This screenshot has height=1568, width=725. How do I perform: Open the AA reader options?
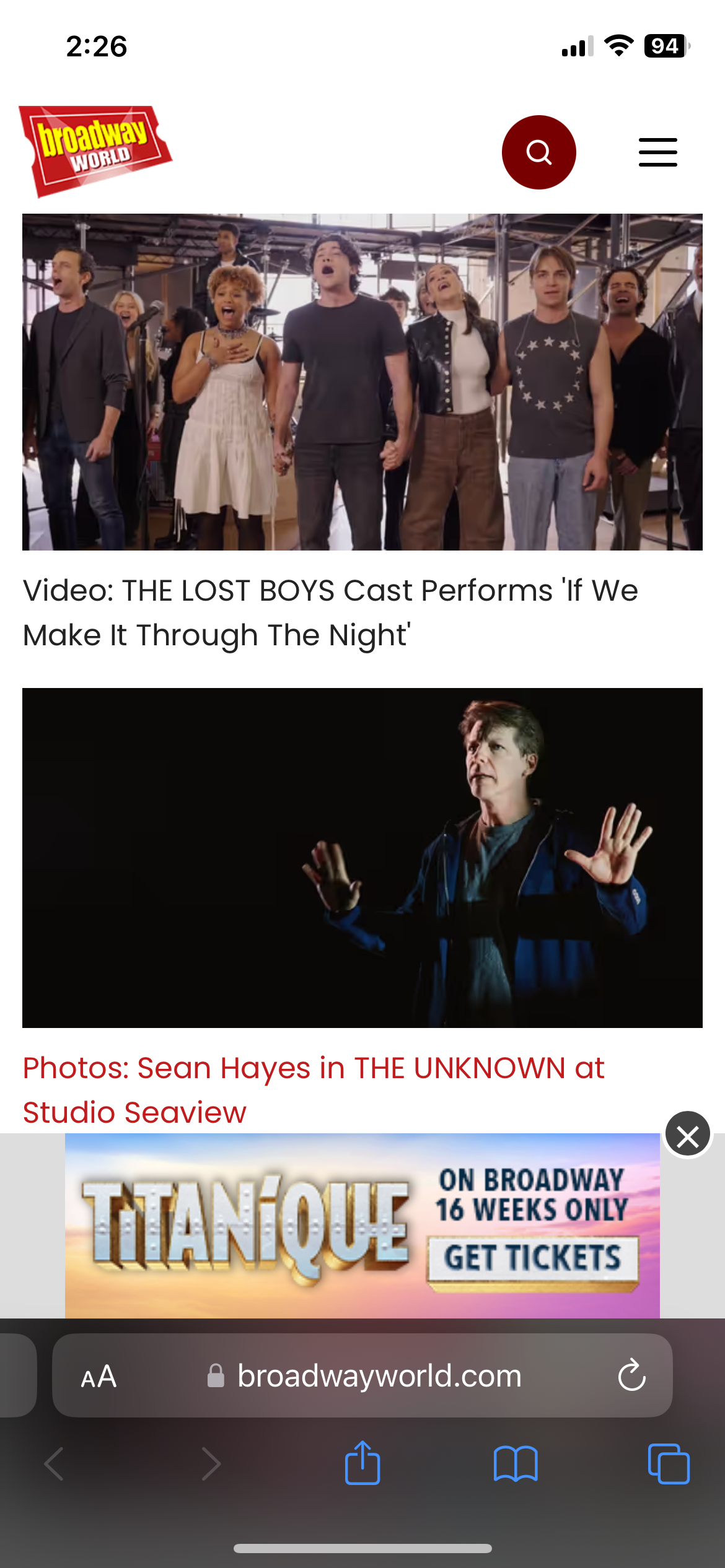(x=99, y=1376)
